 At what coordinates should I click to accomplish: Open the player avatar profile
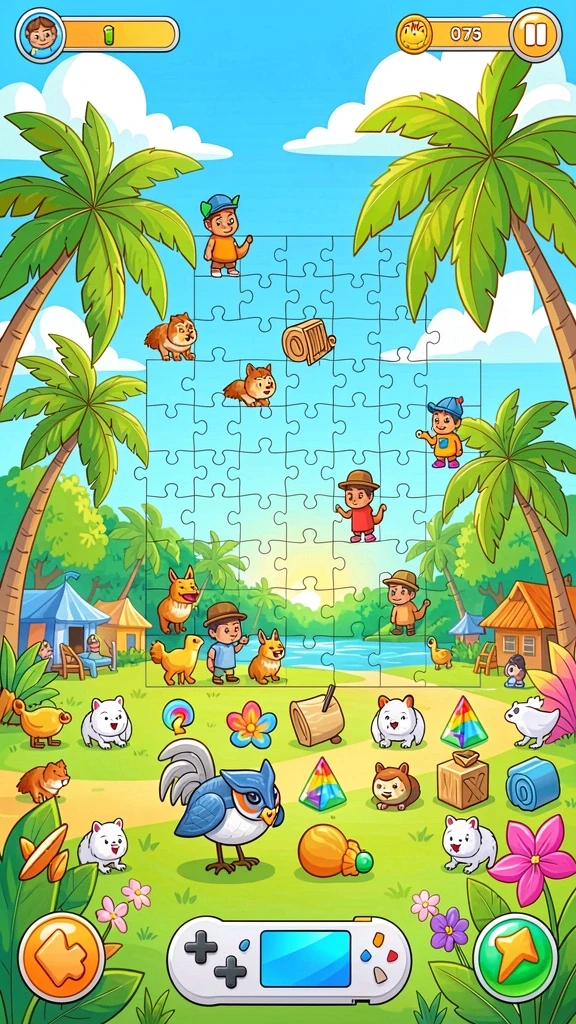(x=40, y=35)
